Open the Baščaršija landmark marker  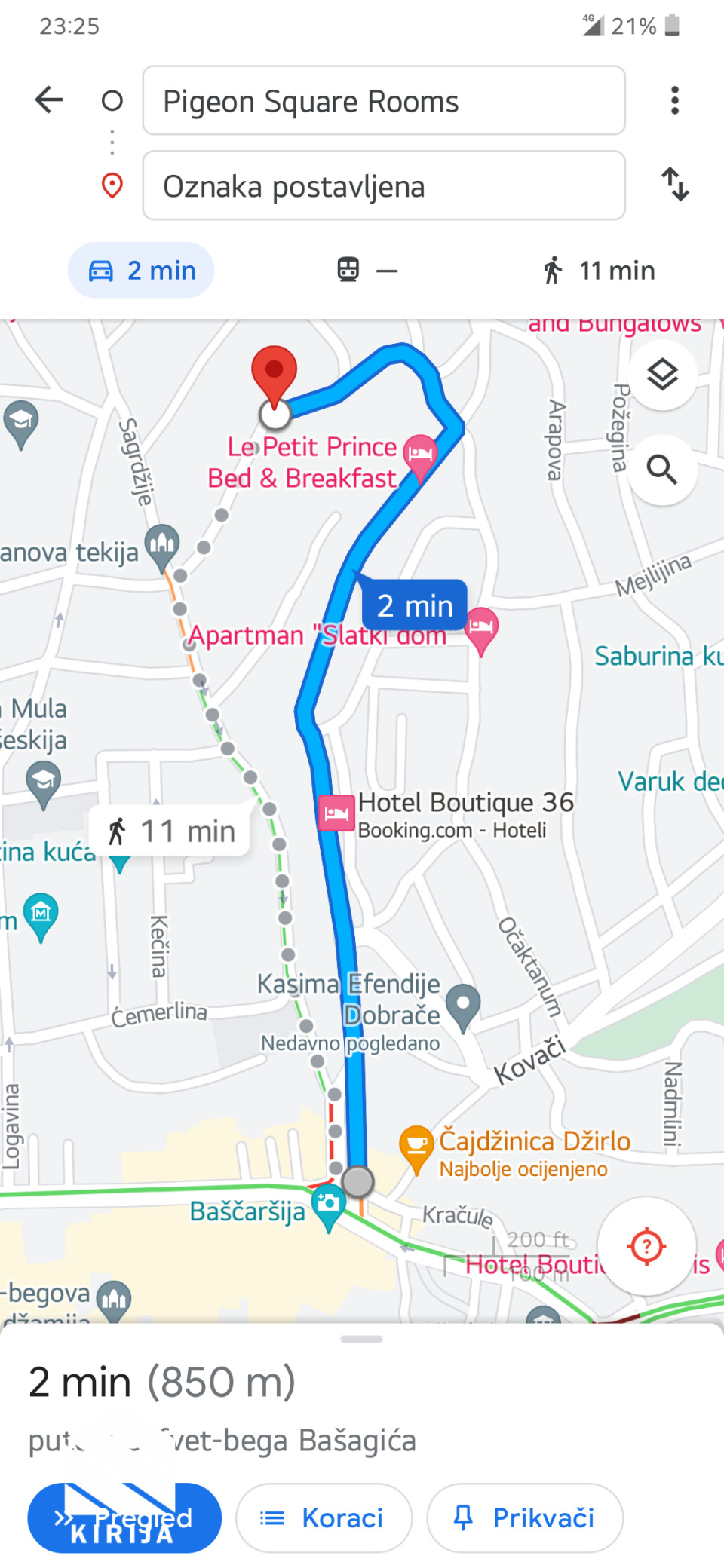click(x=328, y=1203)
